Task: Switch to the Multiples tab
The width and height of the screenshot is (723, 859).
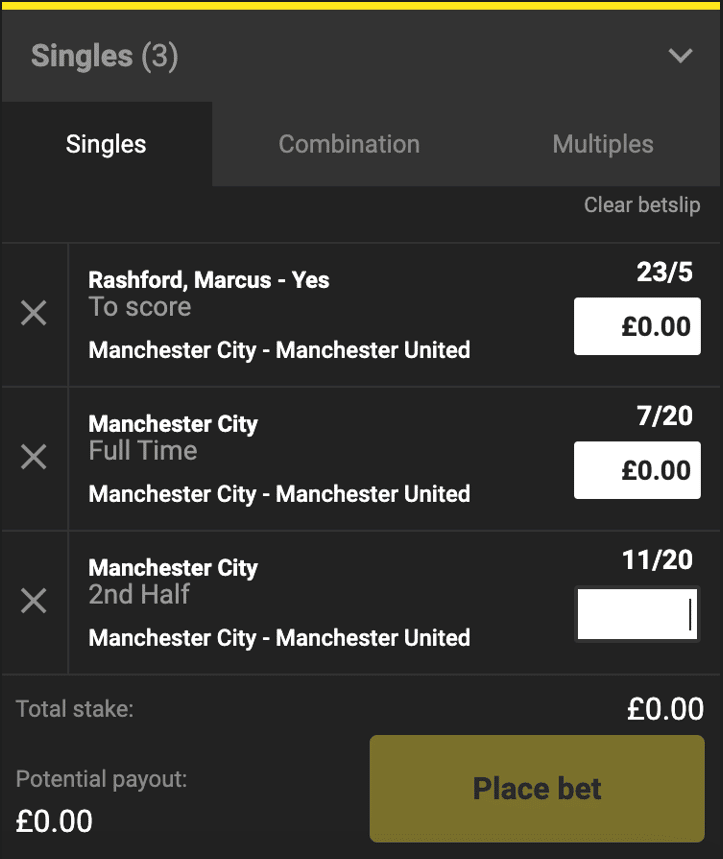Action: (x=603, y=144)
